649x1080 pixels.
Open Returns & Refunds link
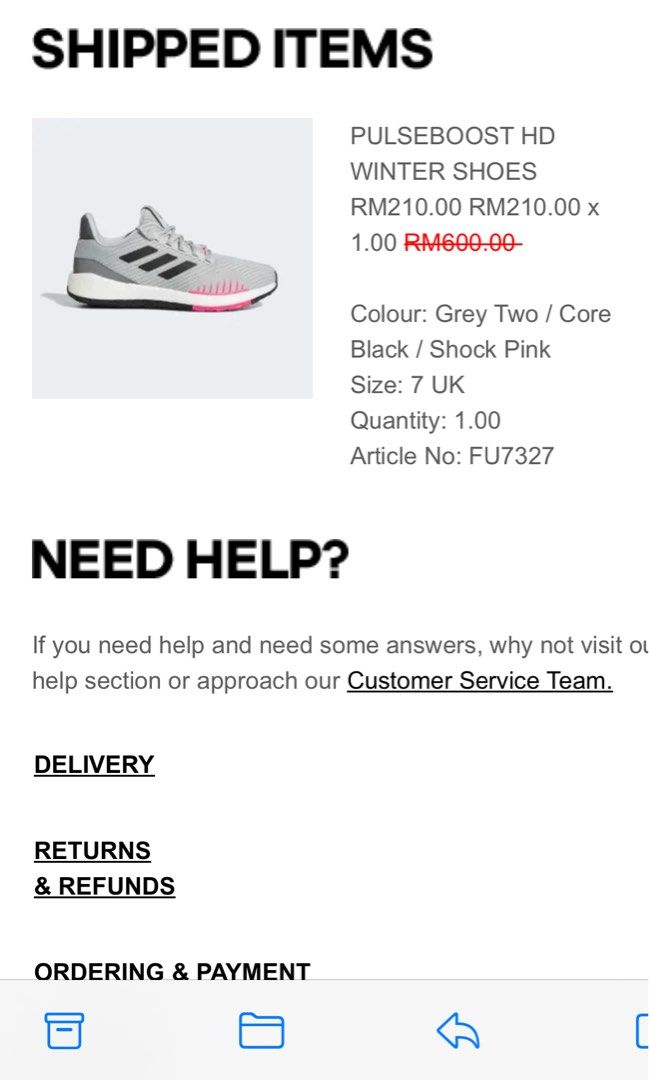tap(104, 868)
